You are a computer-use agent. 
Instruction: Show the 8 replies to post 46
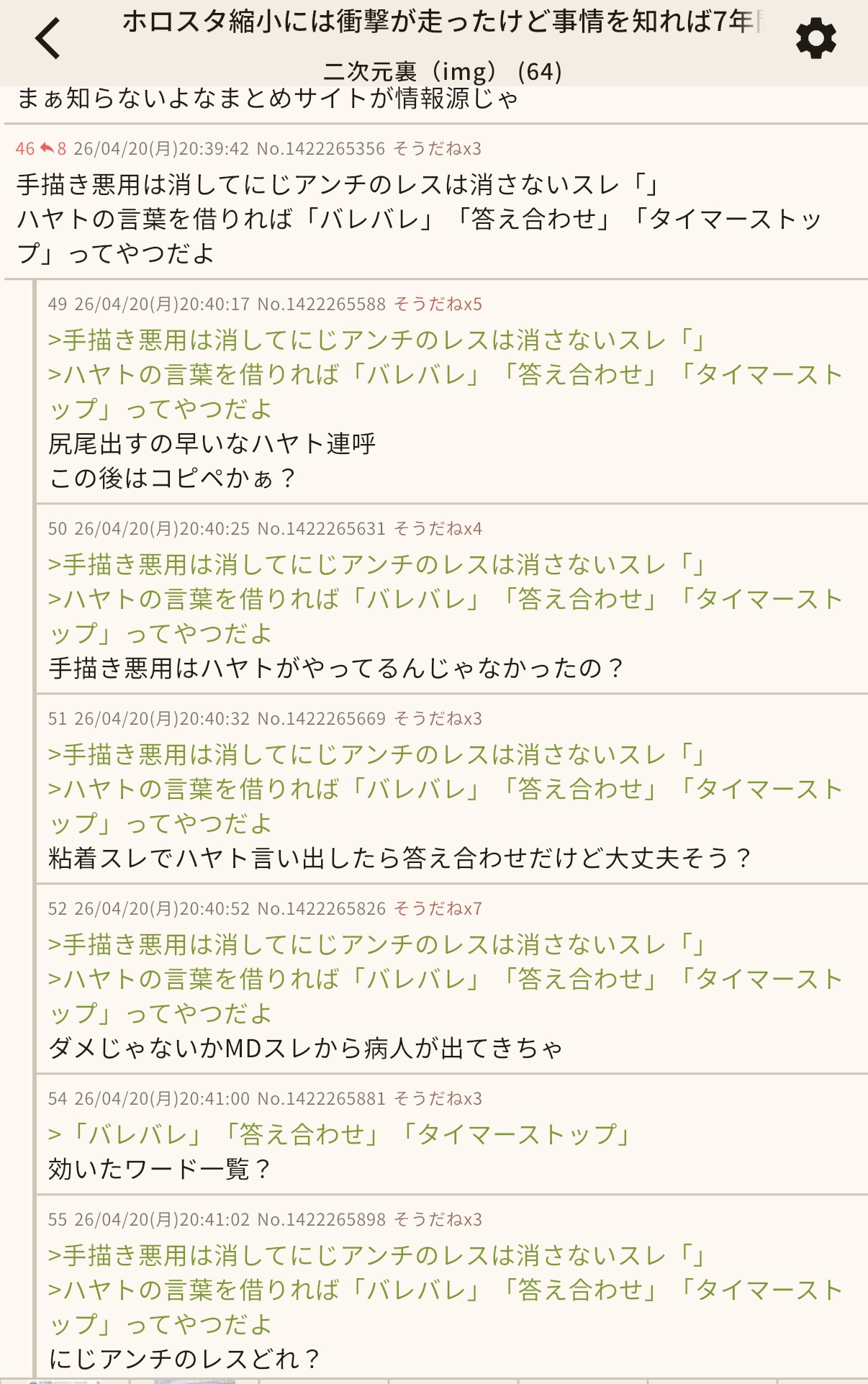(53, 149)
